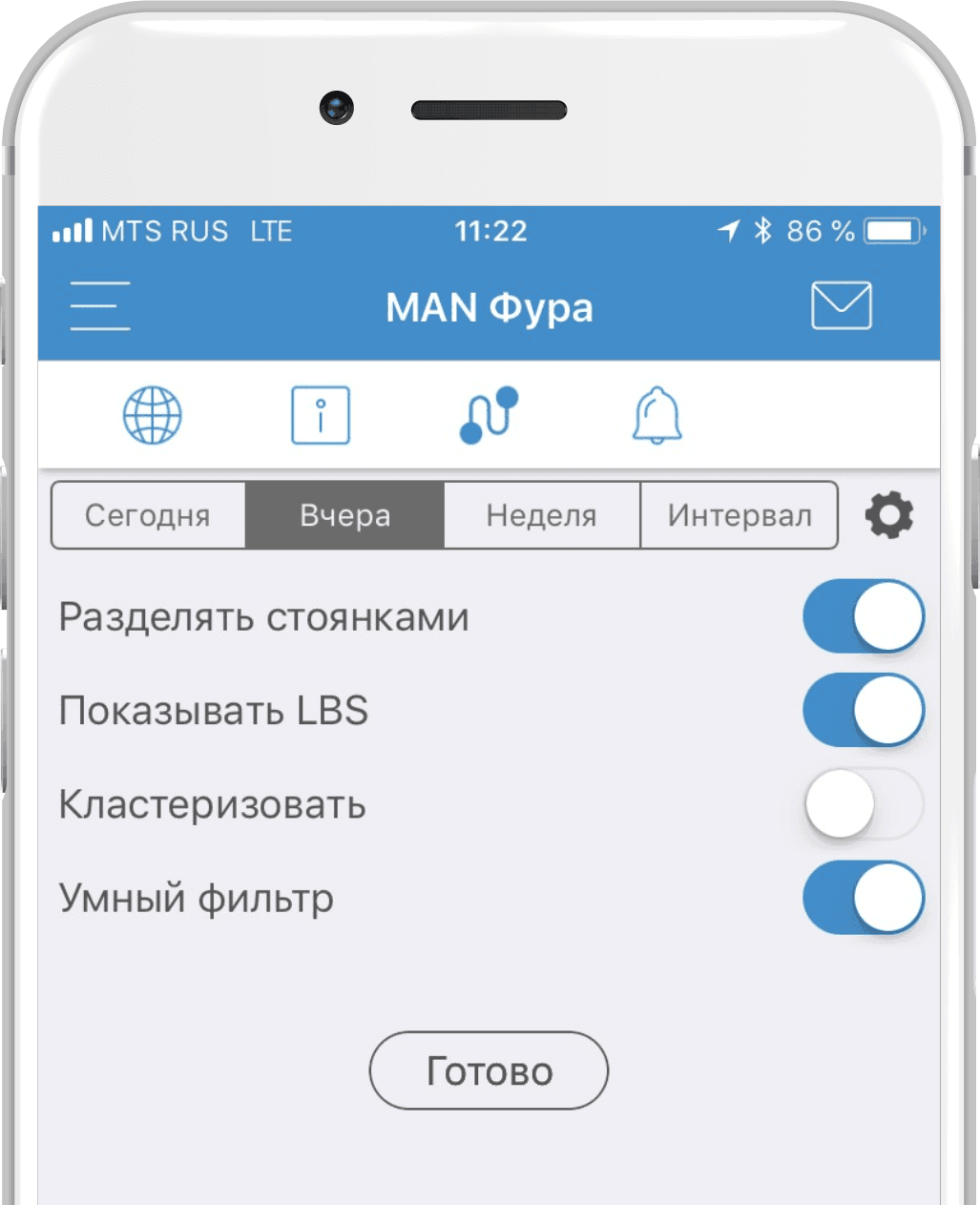Open the route tracks icon

coord(489,416)
